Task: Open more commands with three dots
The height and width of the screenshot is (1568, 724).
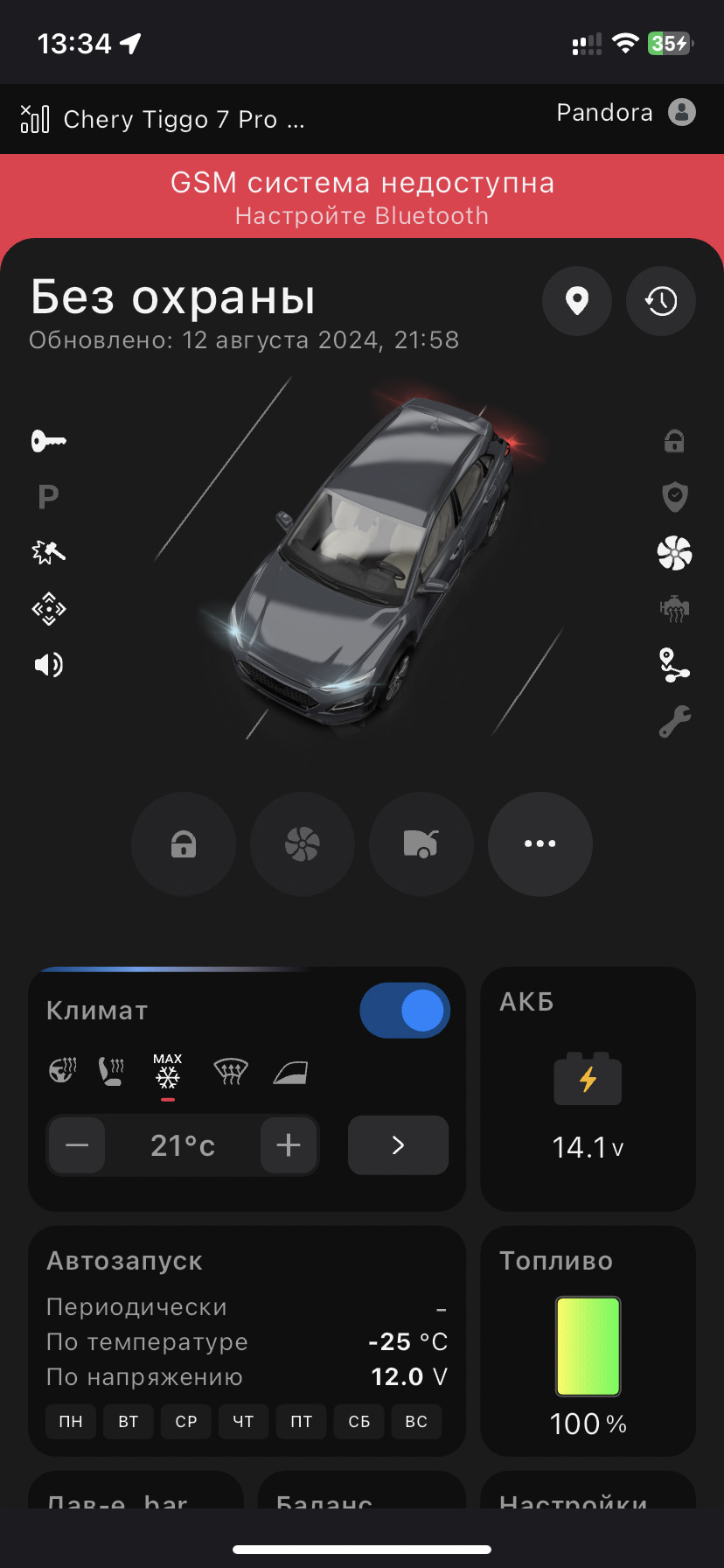Action: click(x=540, y=844)
